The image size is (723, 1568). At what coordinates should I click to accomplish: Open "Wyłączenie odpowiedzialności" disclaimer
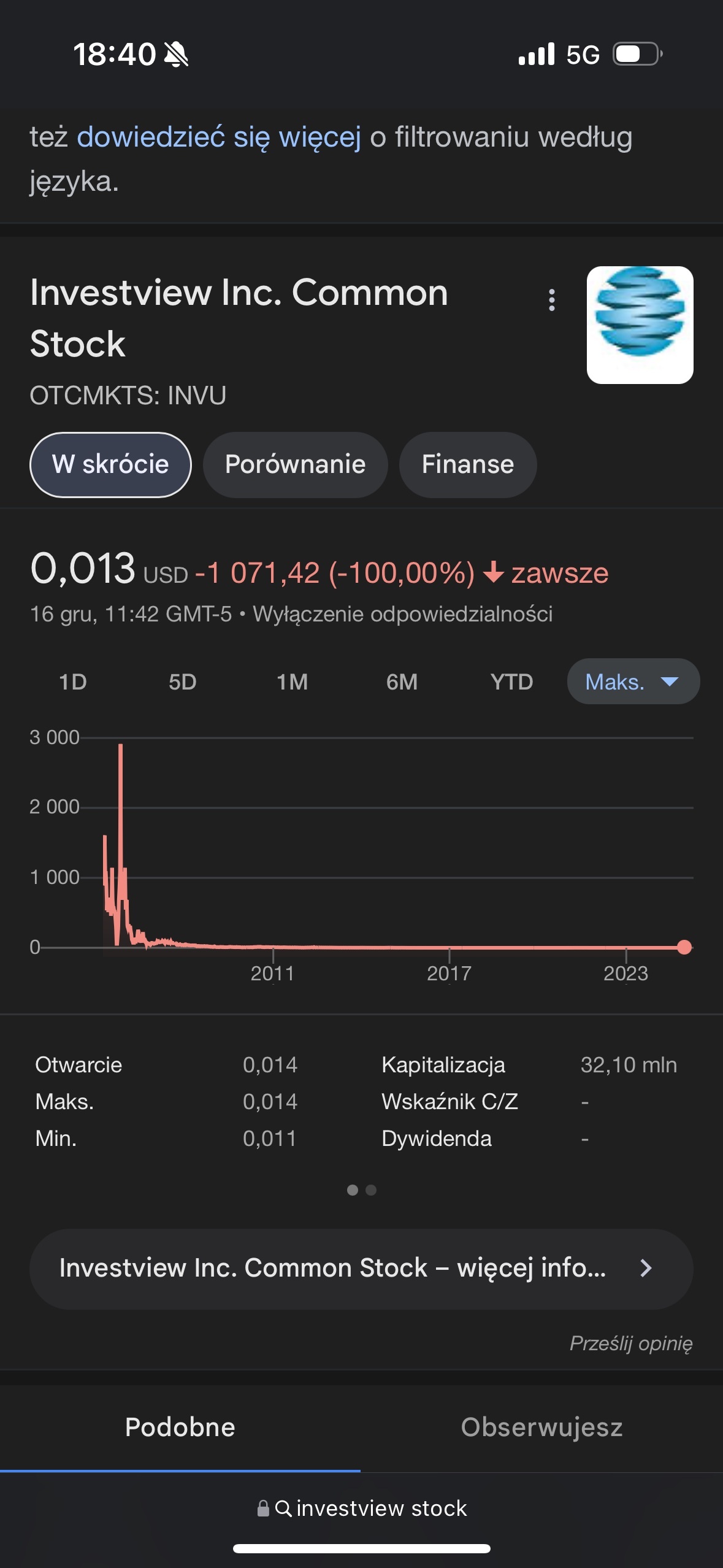tap(402, 614)
